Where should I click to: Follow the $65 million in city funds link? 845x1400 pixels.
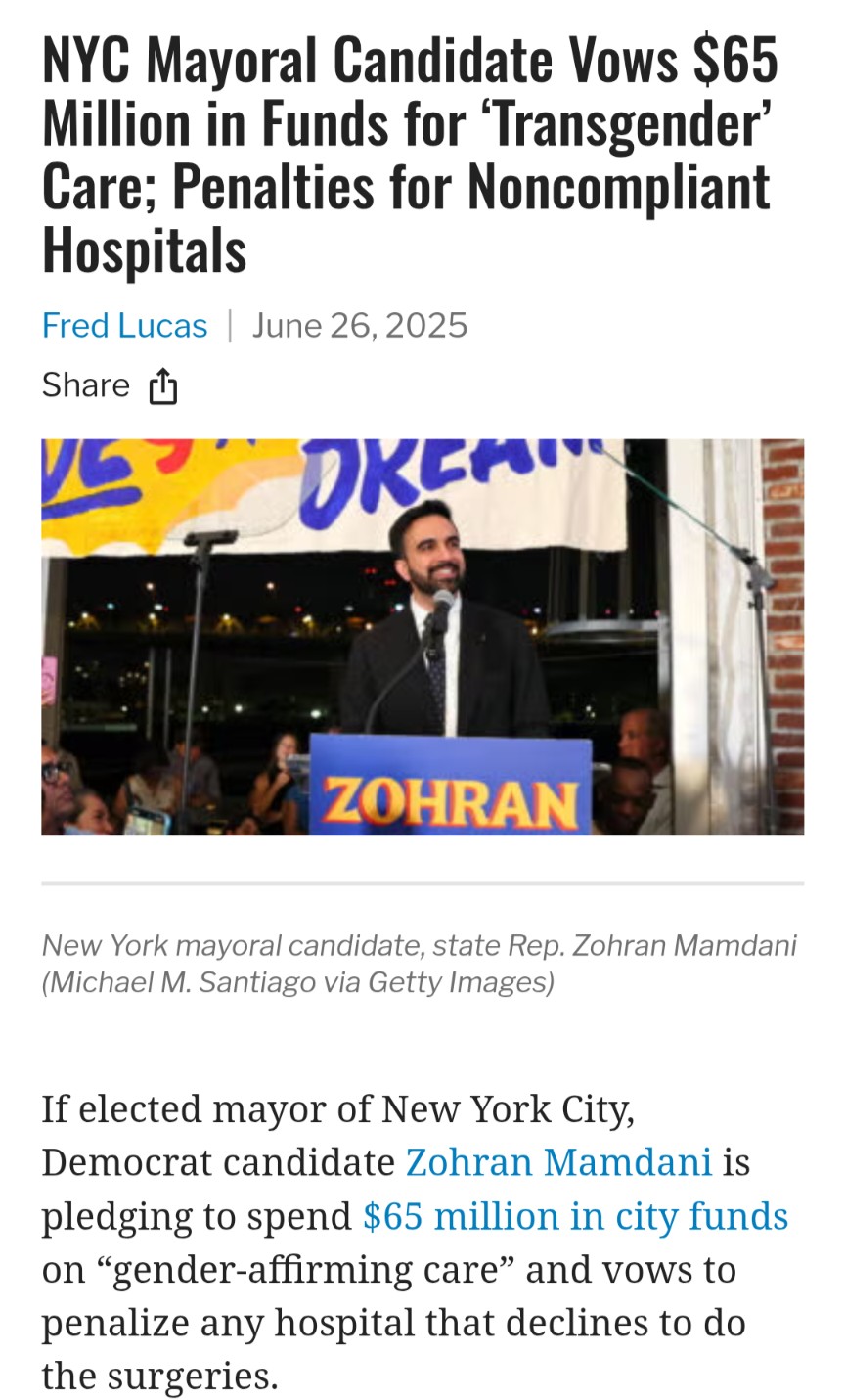coord(575,1216)
